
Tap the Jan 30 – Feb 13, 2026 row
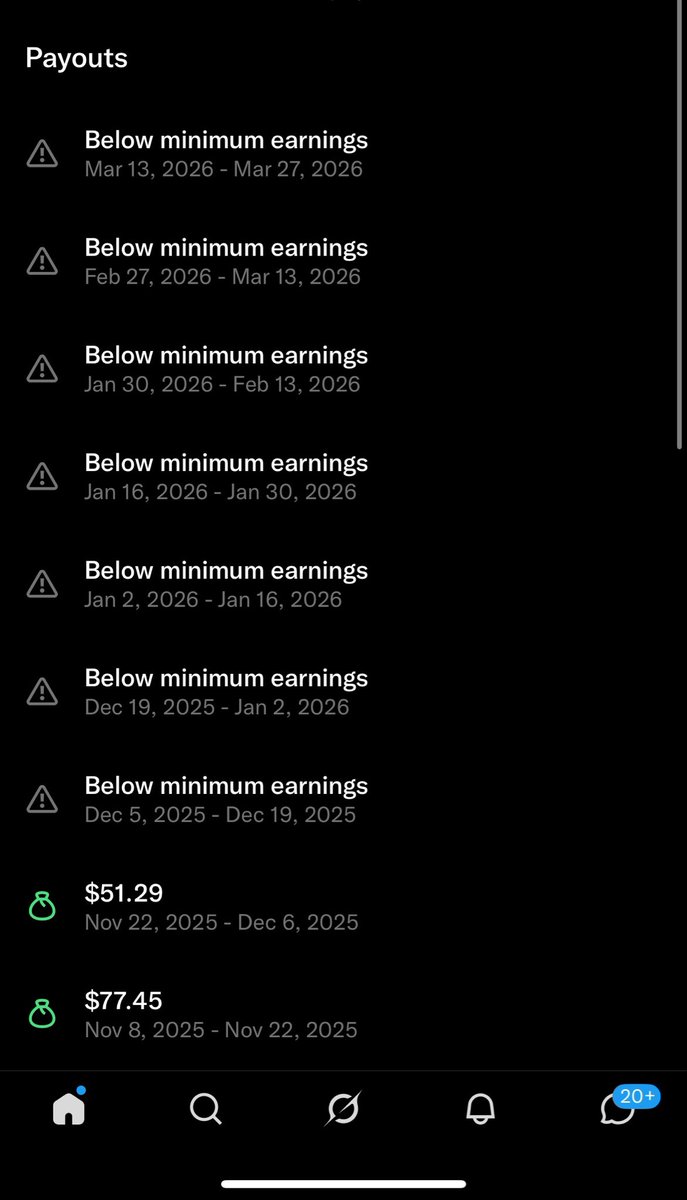(343, 368)
